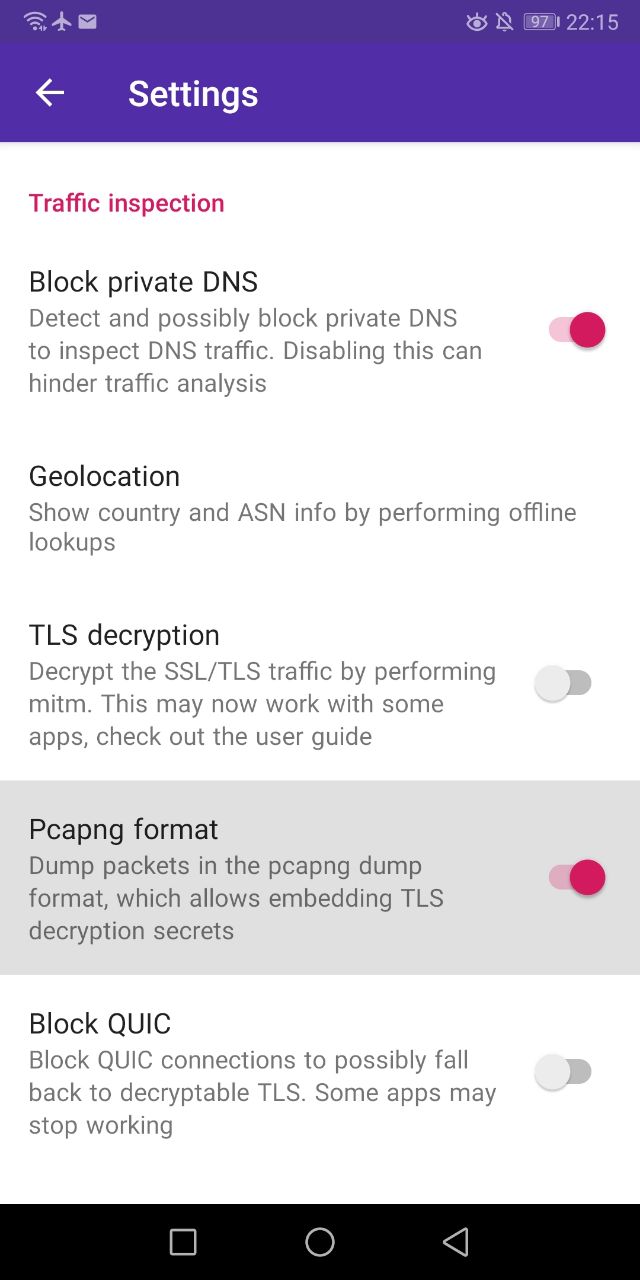
Task: Go back from Settings using the arrow
Action: pos(50,93)
